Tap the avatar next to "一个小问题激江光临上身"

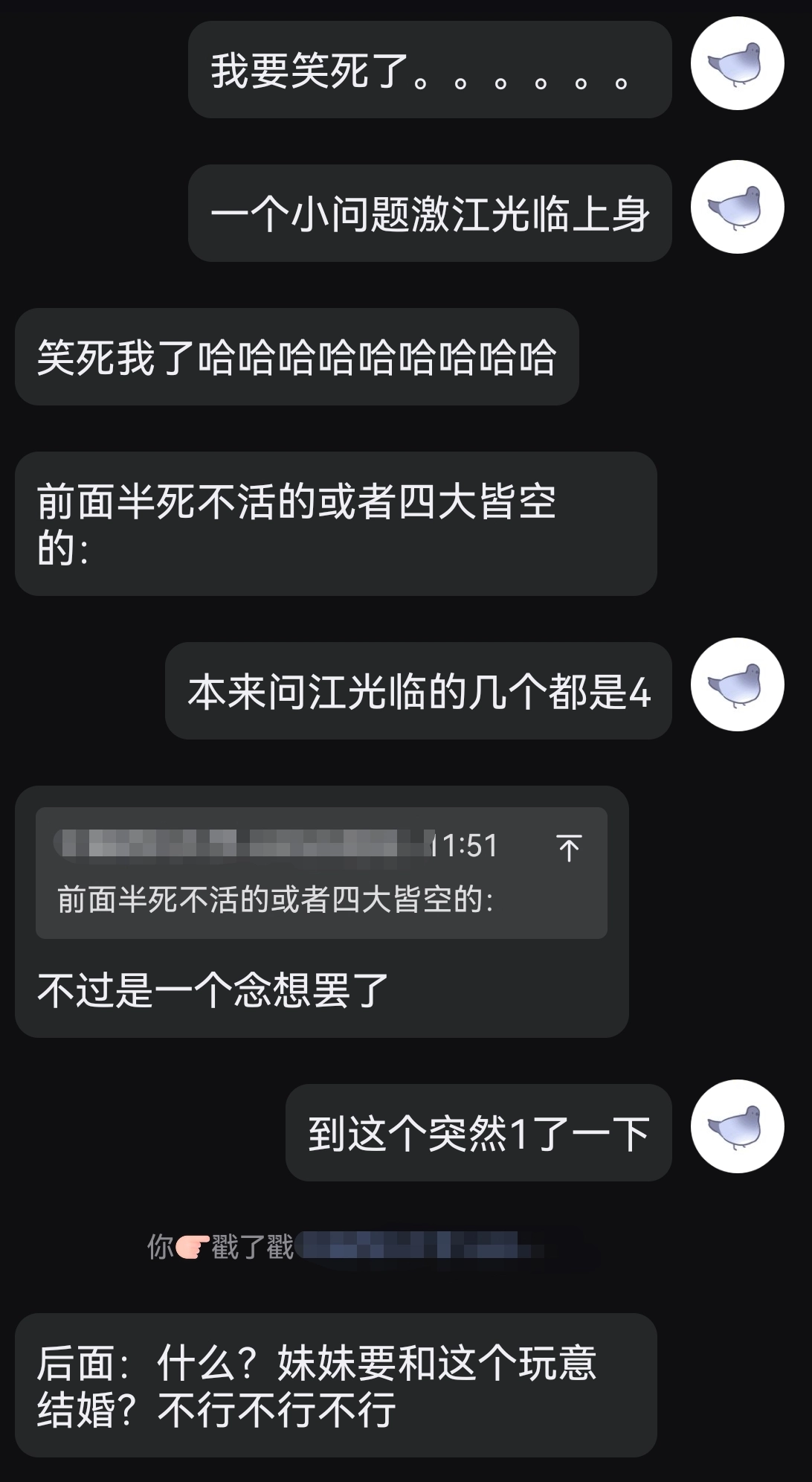click(737, 207)
